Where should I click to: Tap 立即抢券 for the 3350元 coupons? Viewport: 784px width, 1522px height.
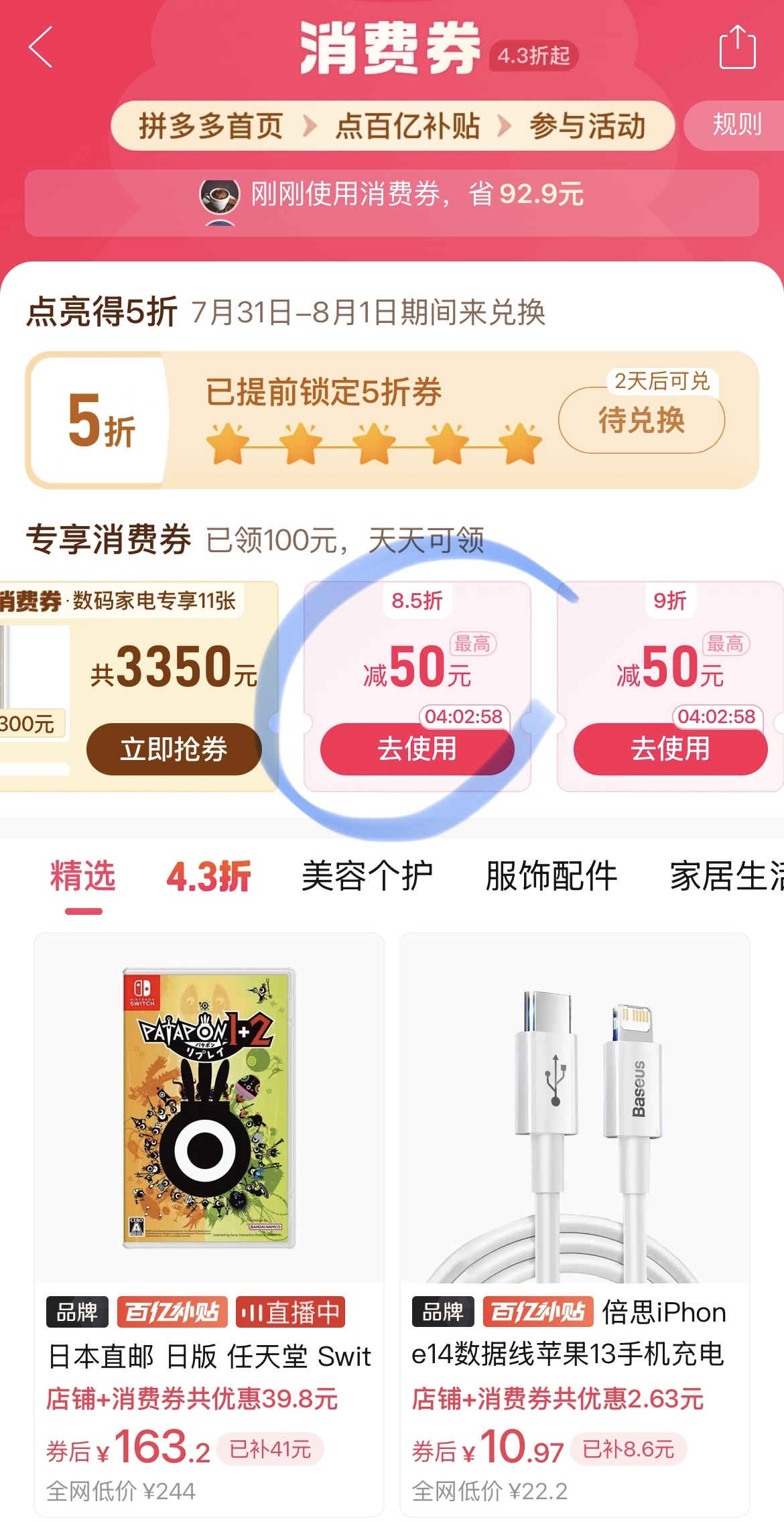(174, 749)
